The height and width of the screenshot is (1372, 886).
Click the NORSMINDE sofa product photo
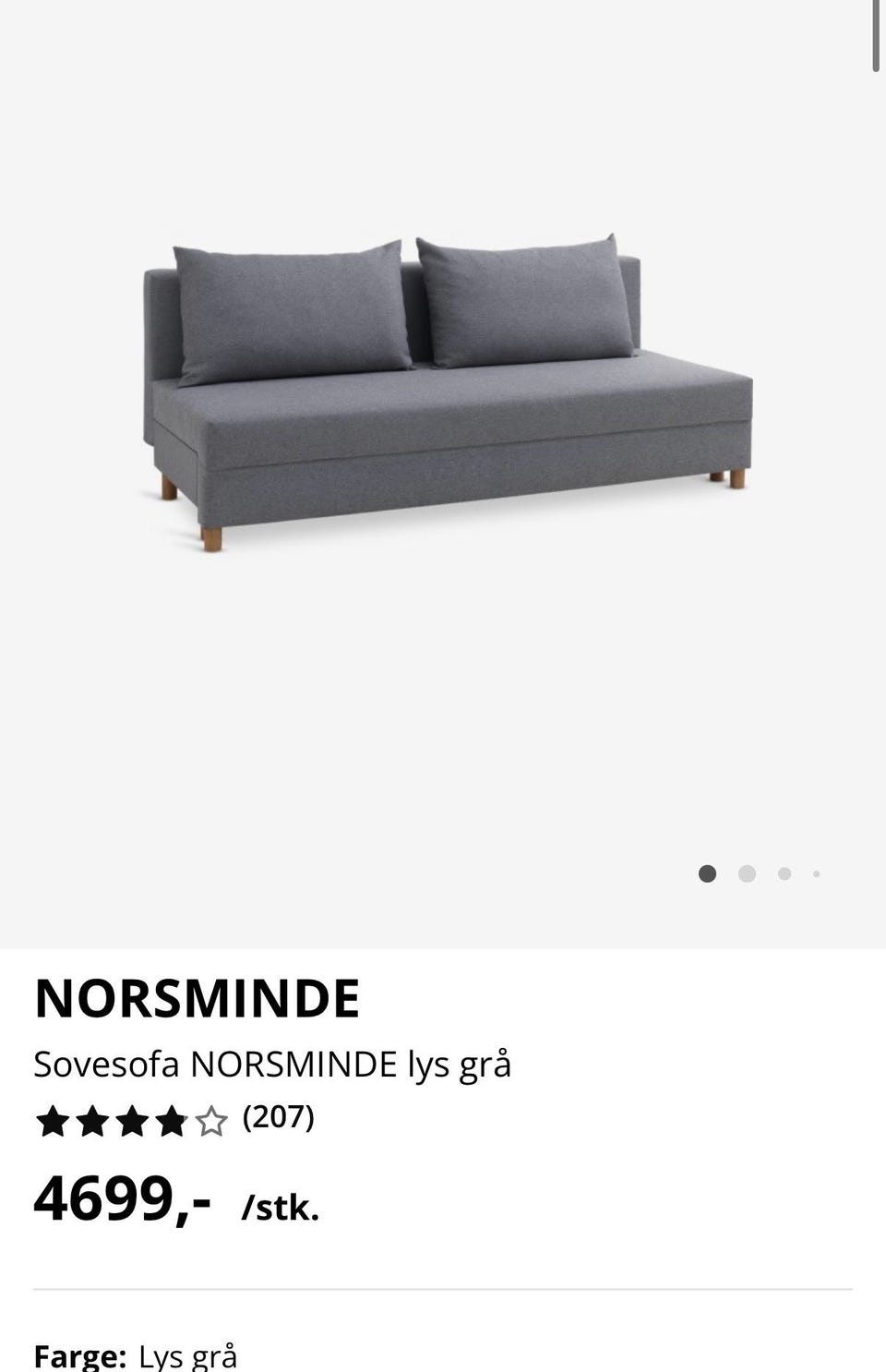[443, 388]
